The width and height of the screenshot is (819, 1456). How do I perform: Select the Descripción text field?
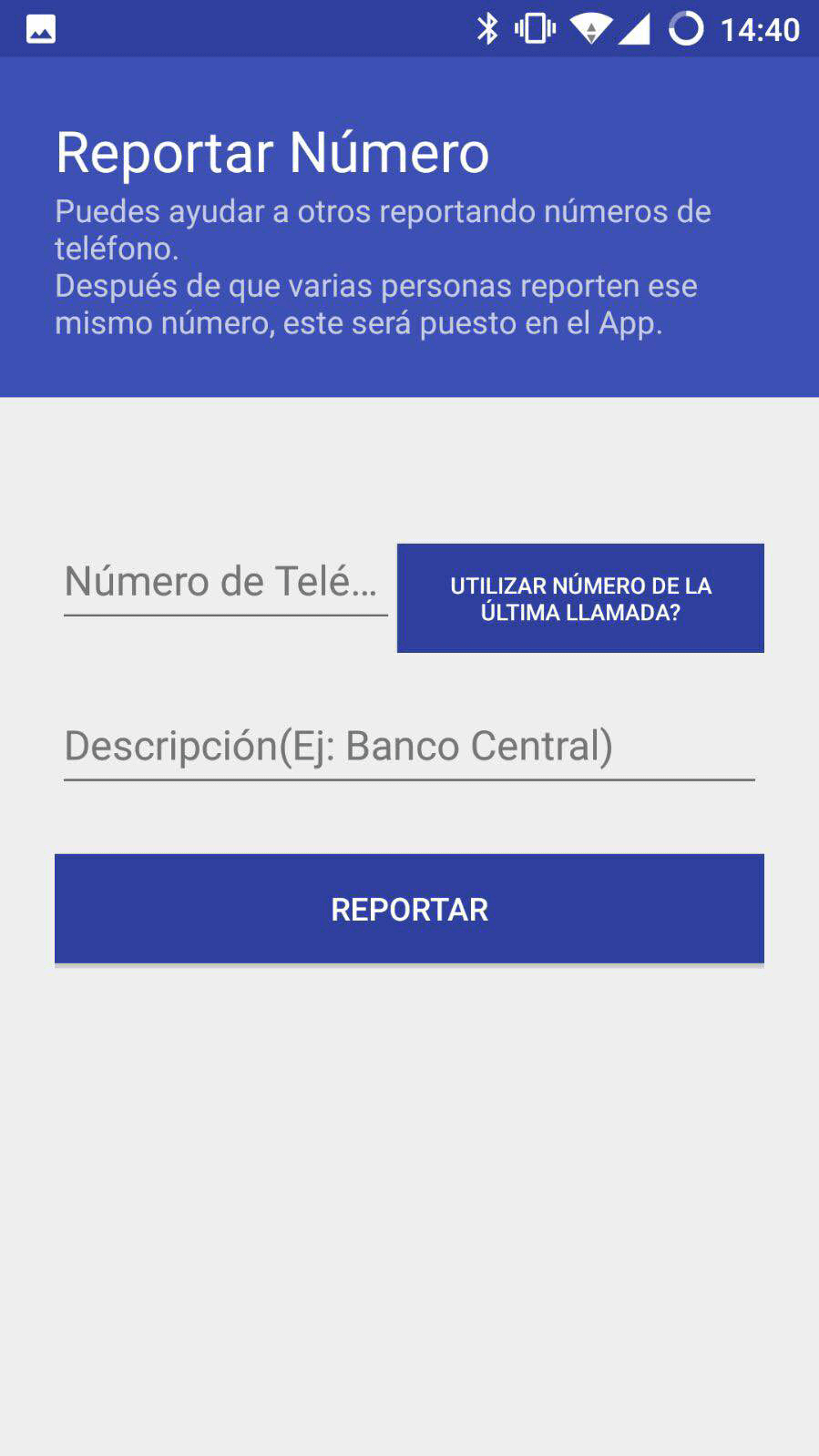pyautogui.click(x=409, y=746)
